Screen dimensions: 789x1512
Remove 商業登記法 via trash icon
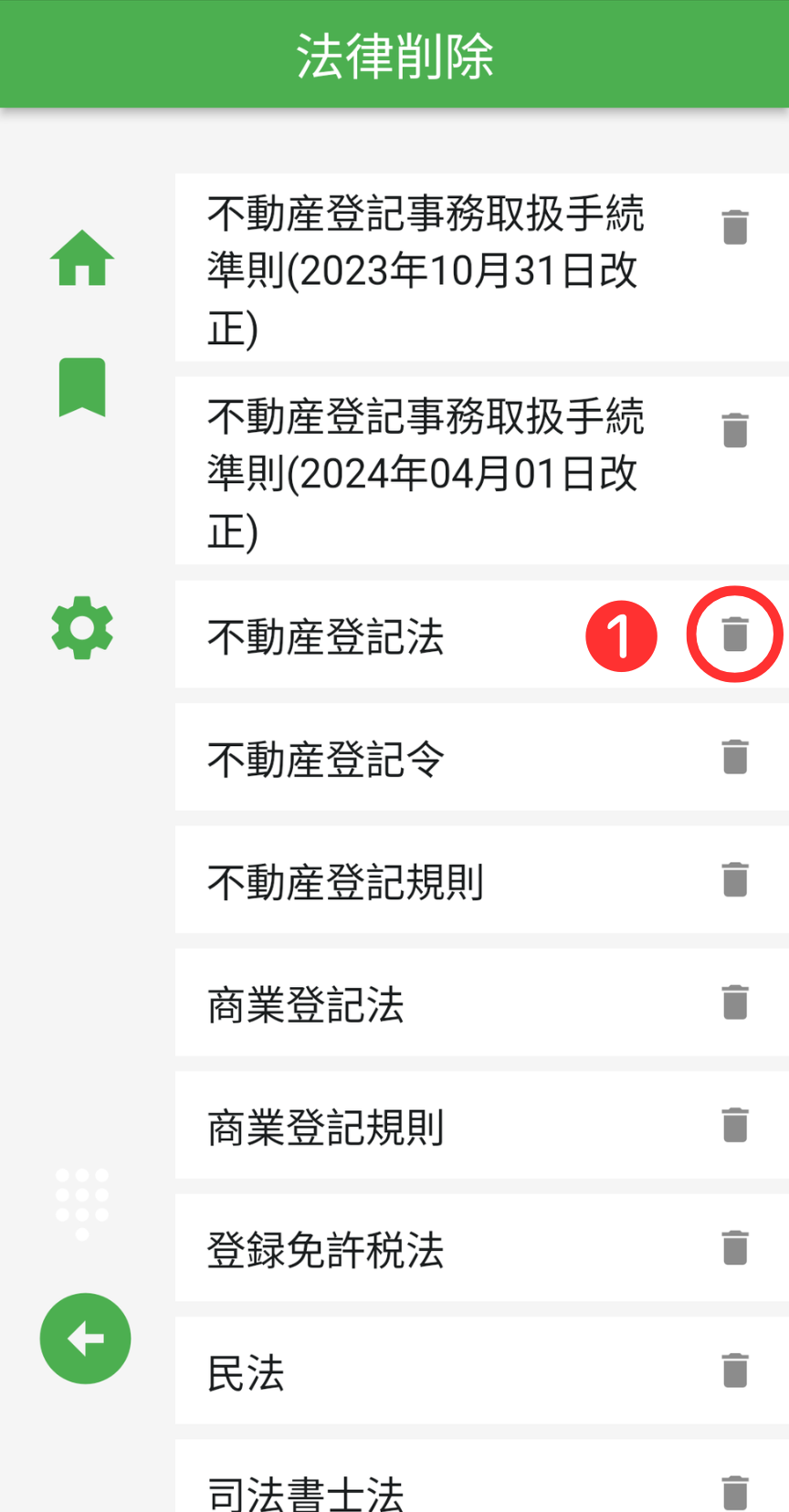click(x=735, y=1002)
